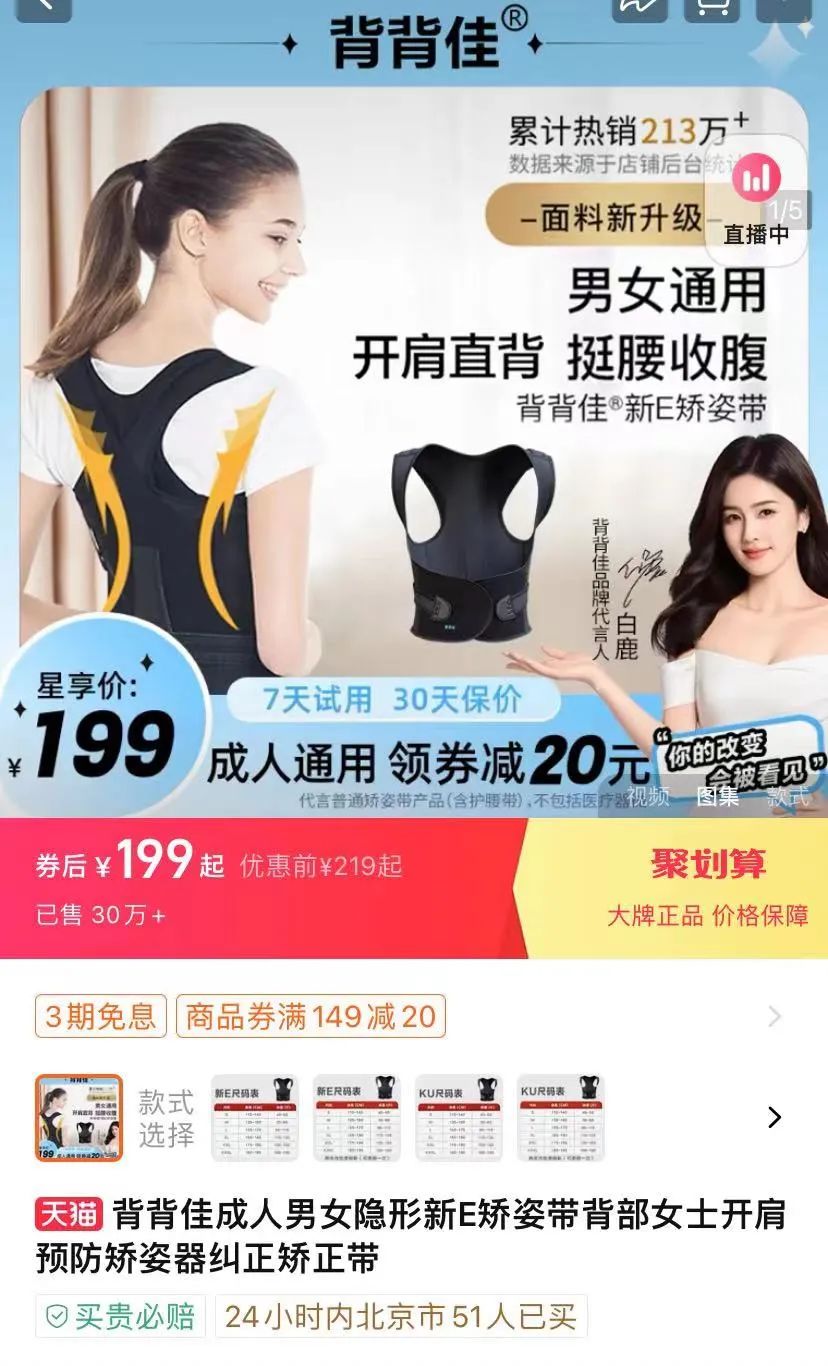
Task: View the 买贵必赔 price guarantee
Action: tap(120, 1316)
